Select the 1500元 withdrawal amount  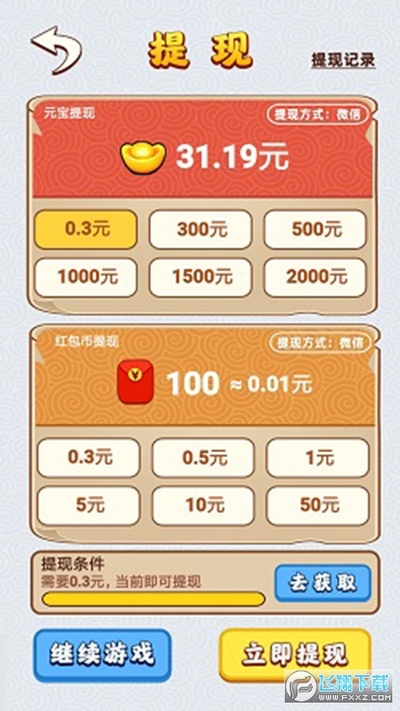pos(200,278)
